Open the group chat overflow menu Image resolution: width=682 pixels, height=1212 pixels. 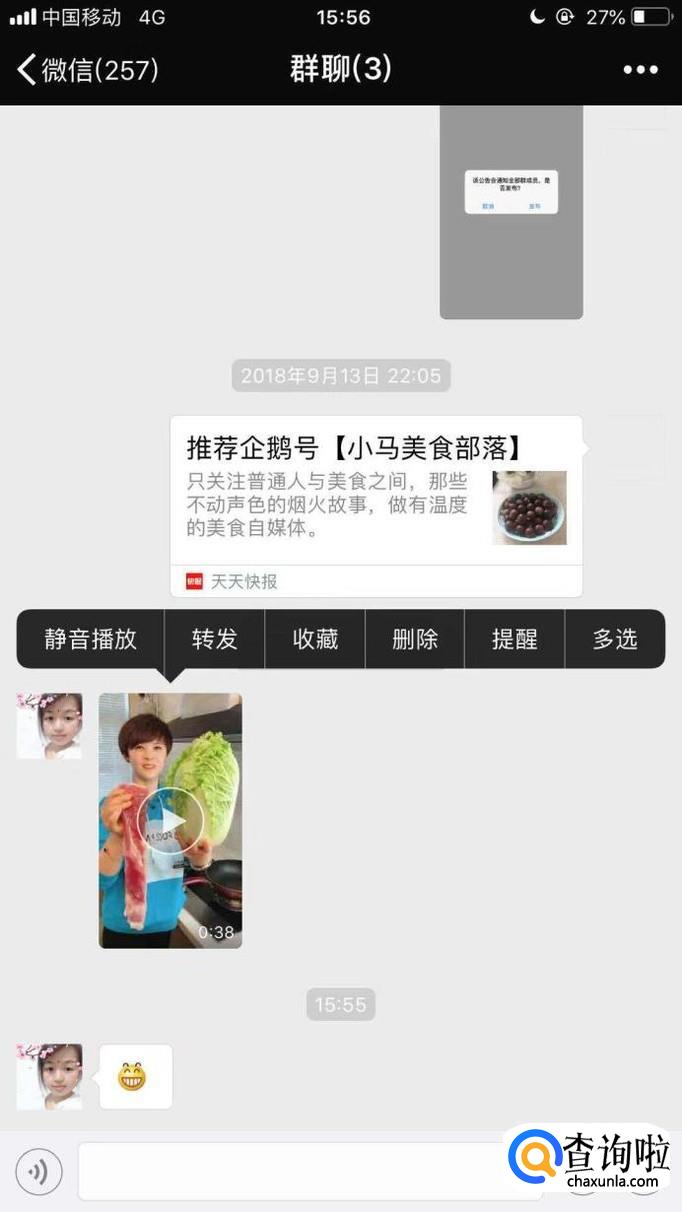tap(640, 70)
